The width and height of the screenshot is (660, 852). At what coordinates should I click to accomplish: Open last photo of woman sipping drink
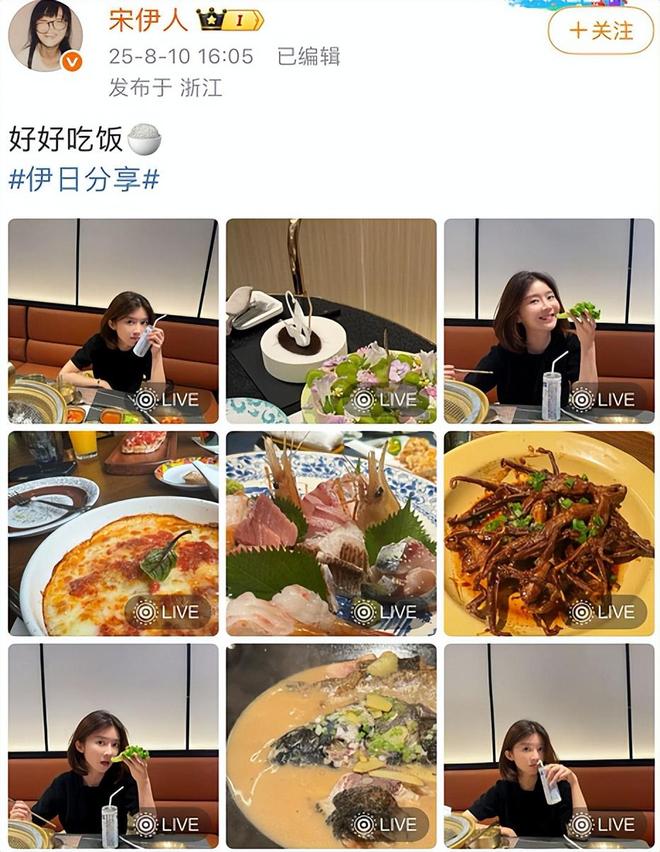548,745
